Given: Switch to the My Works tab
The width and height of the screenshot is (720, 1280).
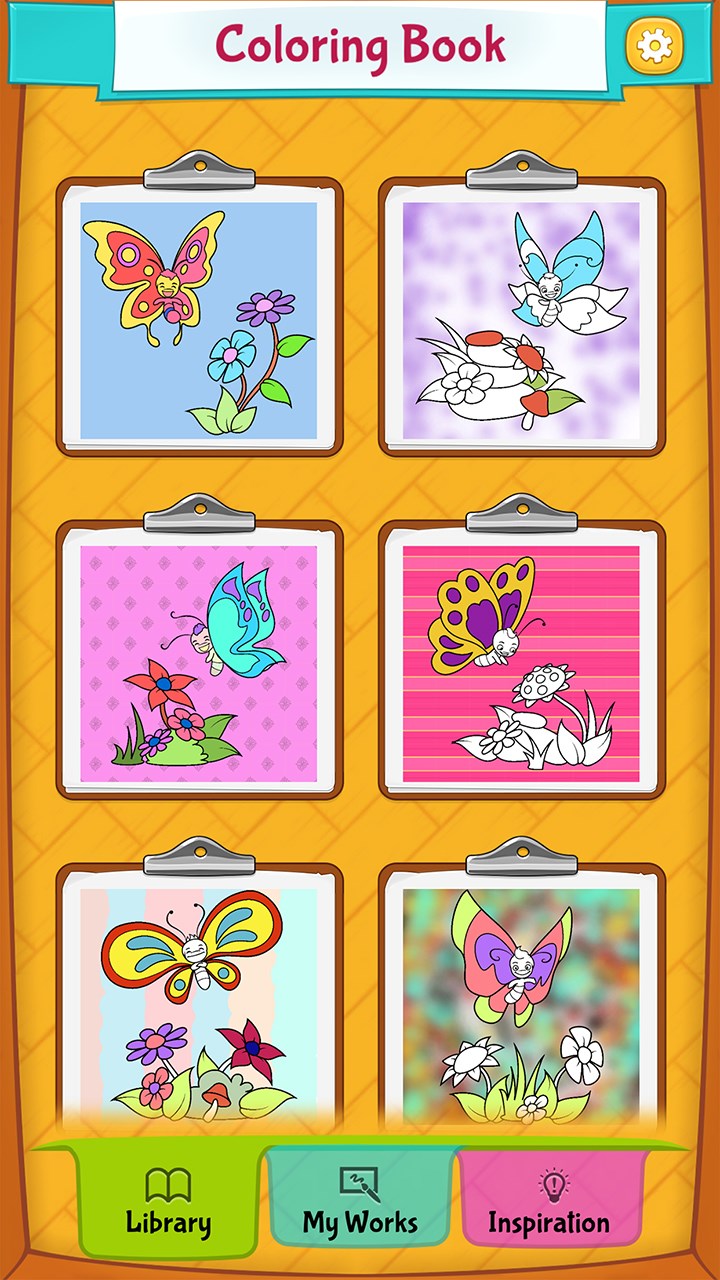Looking at the screenshot, I should (360, 1206).
